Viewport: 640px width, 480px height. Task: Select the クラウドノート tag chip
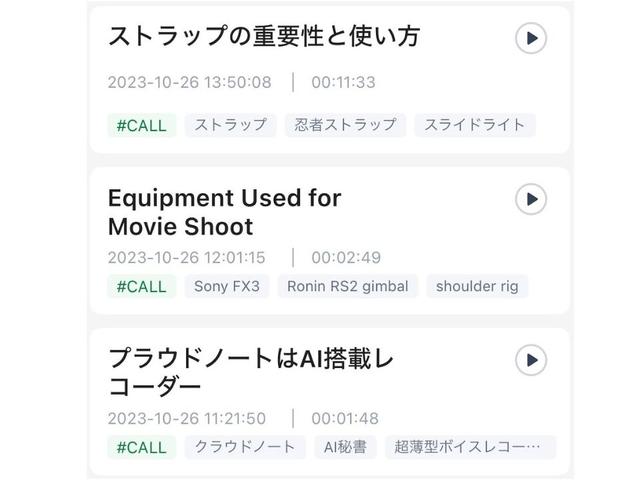click(245, 447)
